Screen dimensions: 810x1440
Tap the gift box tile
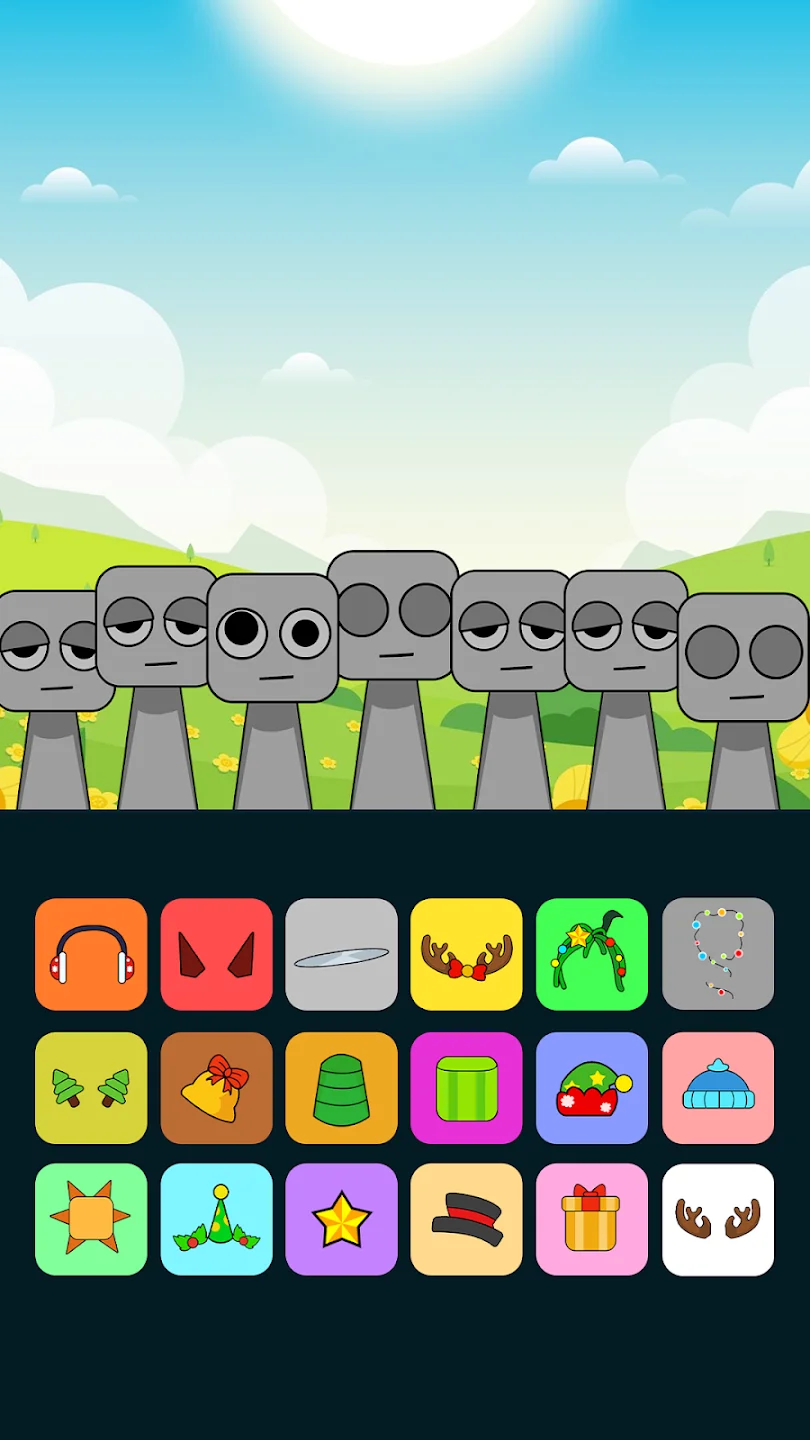pyautogui.click(x=592, y=1219)
